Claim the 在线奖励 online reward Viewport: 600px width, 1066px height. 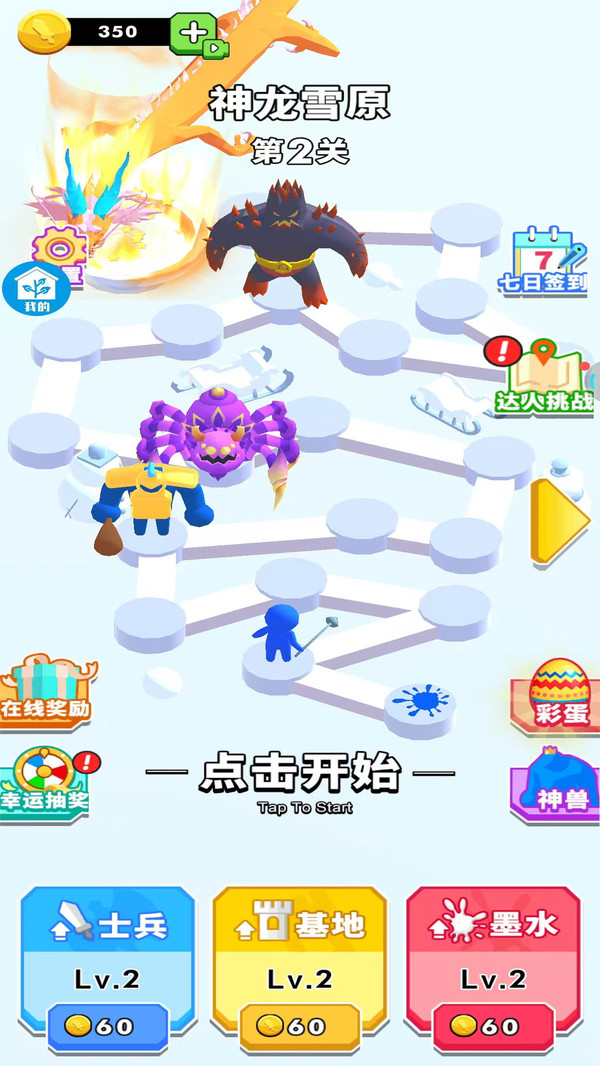pyautogui.click(x=48, y=692)
